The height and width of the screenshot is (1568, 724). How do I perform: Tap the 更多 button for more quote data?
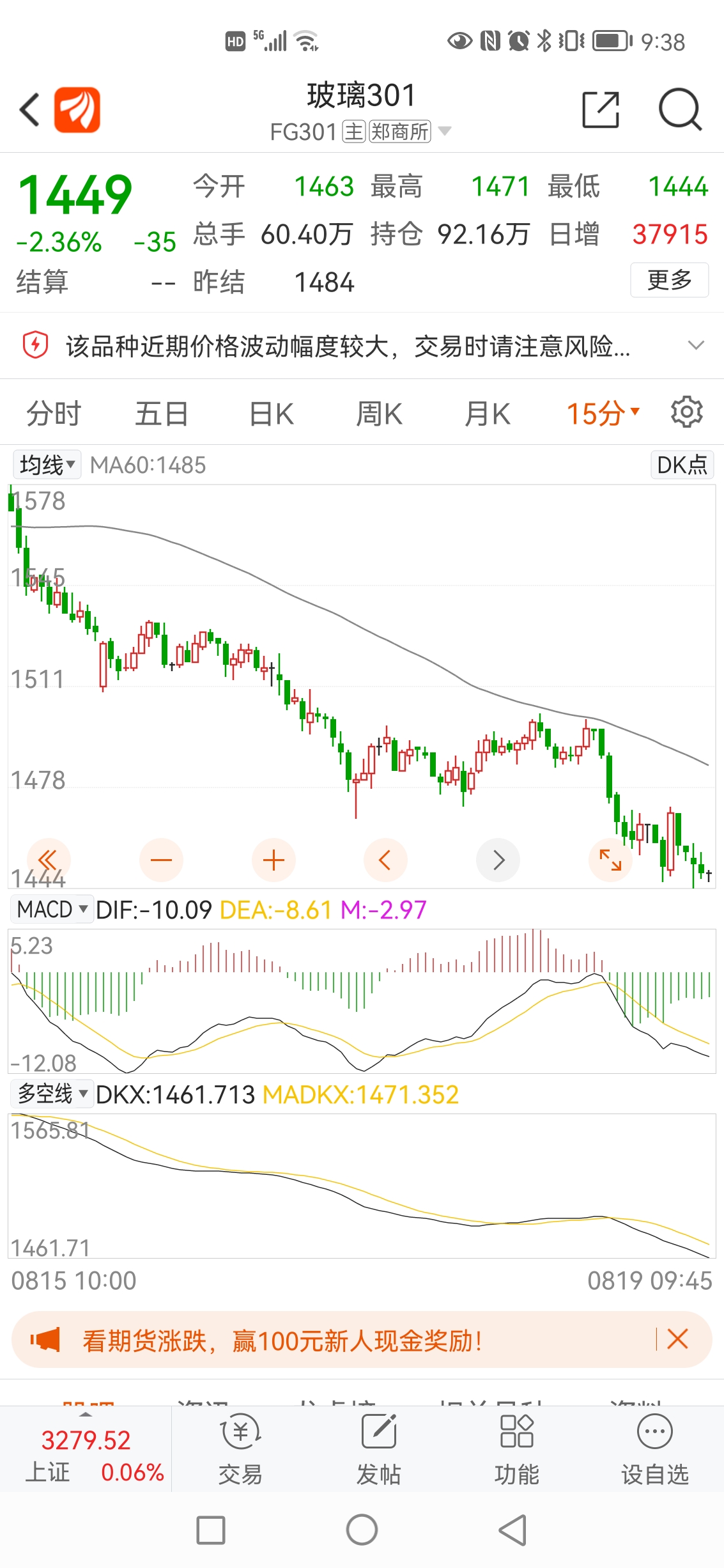point(670,280)
